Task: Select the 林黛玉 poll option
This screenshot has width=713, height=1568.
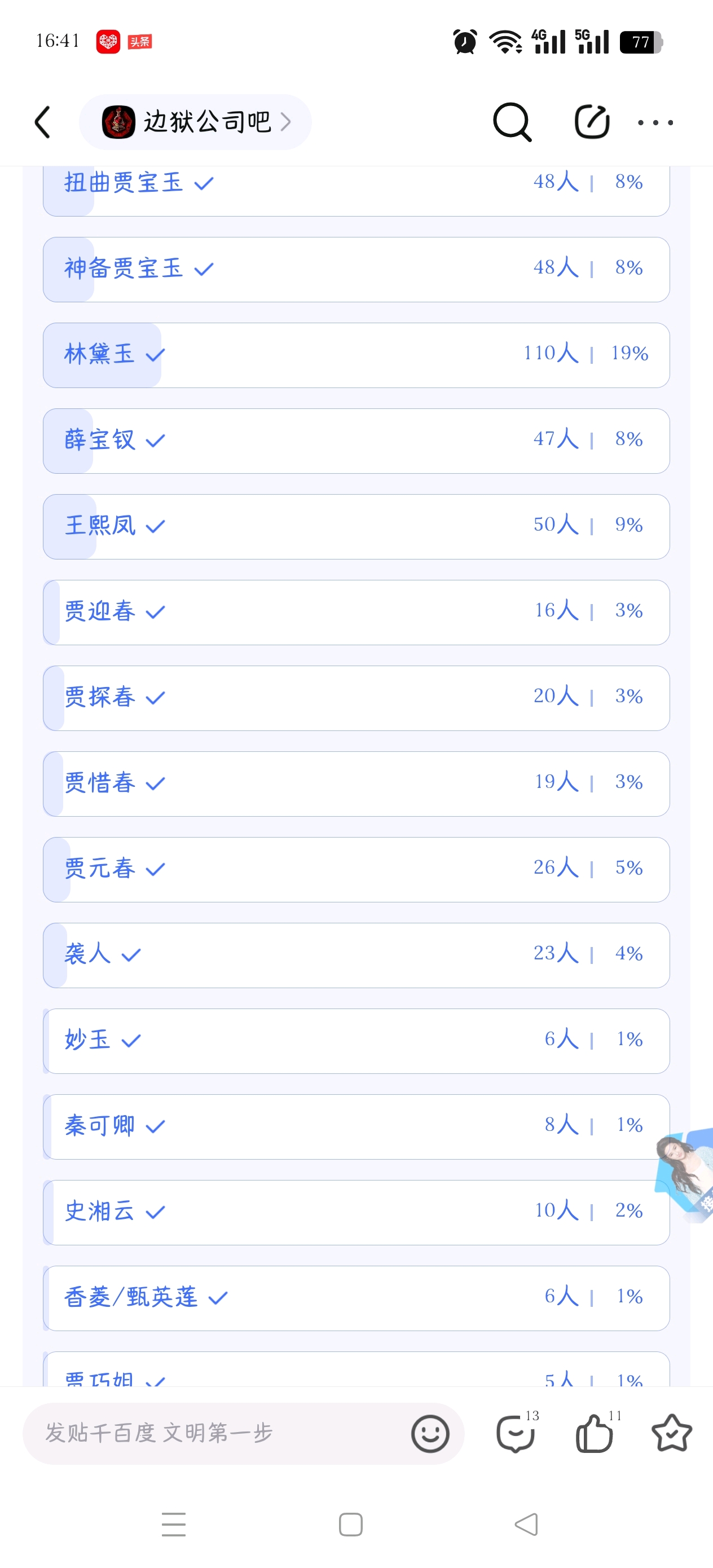Action: [356, 355]
